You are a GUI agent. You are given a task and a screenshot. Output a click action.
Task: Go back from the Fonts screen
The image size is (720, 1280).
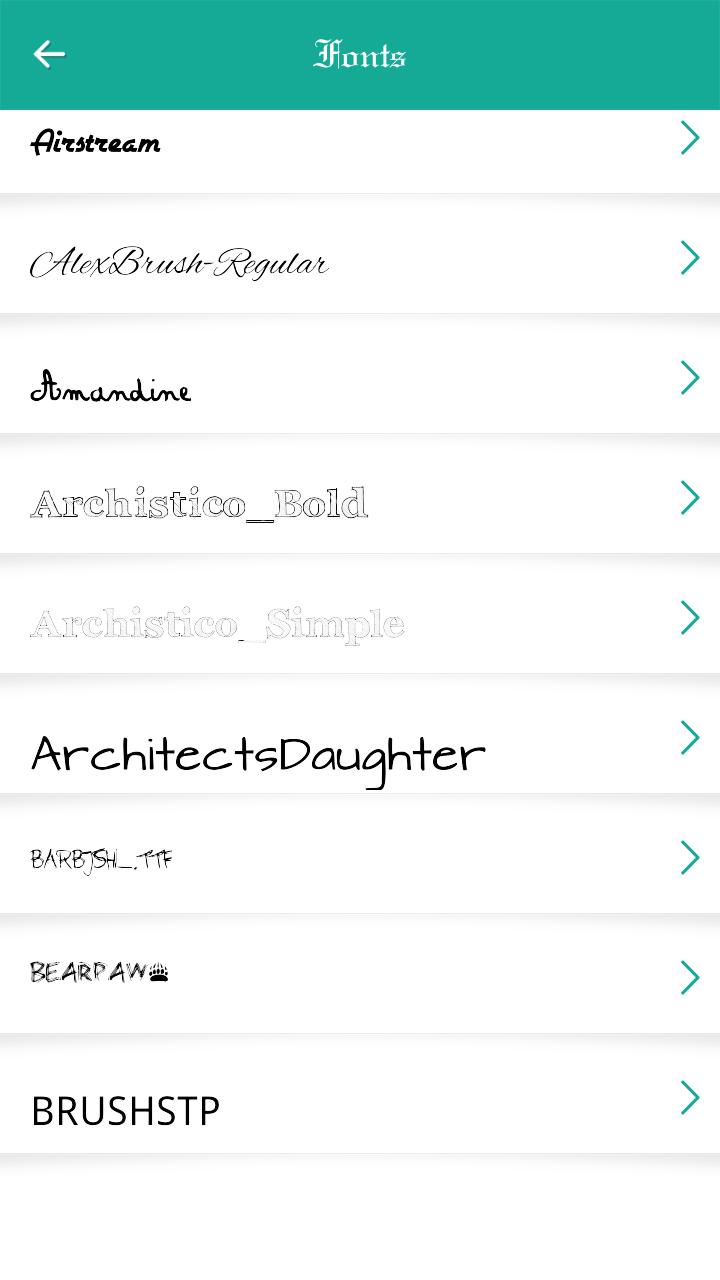[x=49, y=55]
